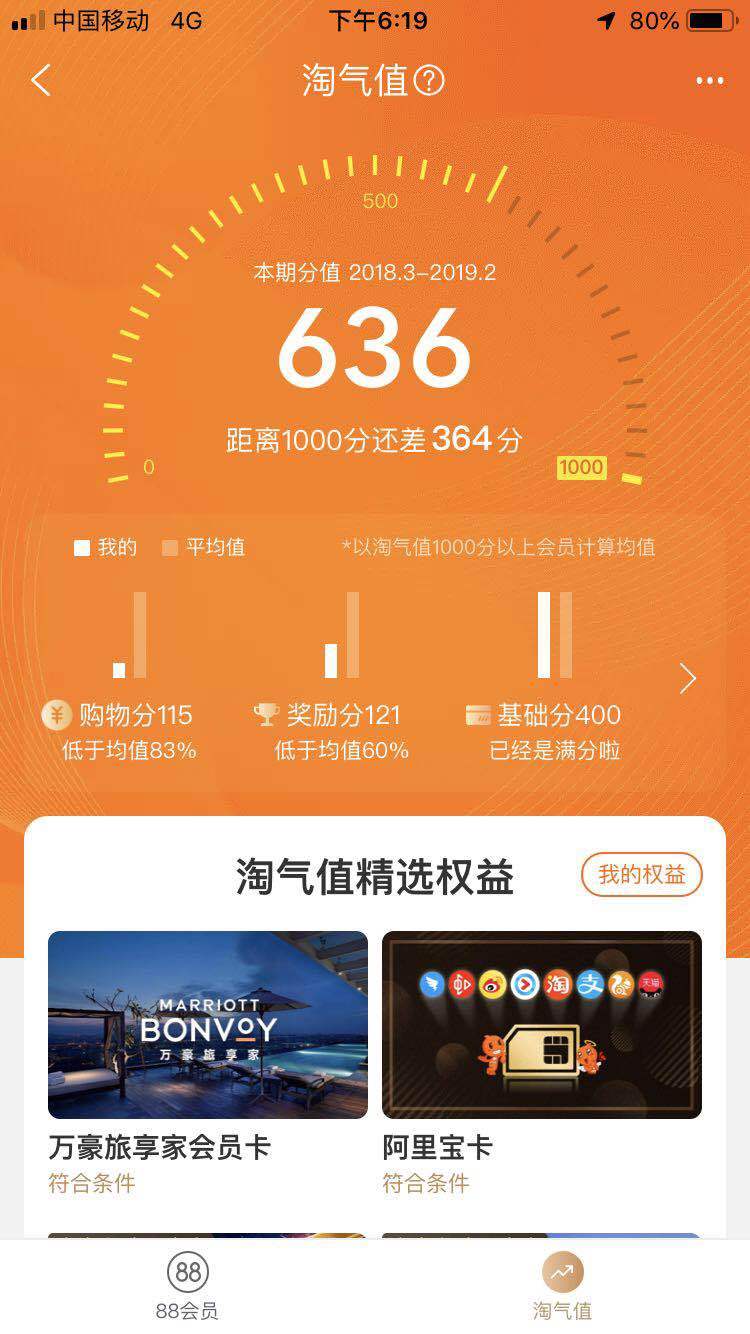Viewport: 750px width, 1334px height.
Task: Select the 淘气值 bottom tab
Action: (x=562, y=1286)
